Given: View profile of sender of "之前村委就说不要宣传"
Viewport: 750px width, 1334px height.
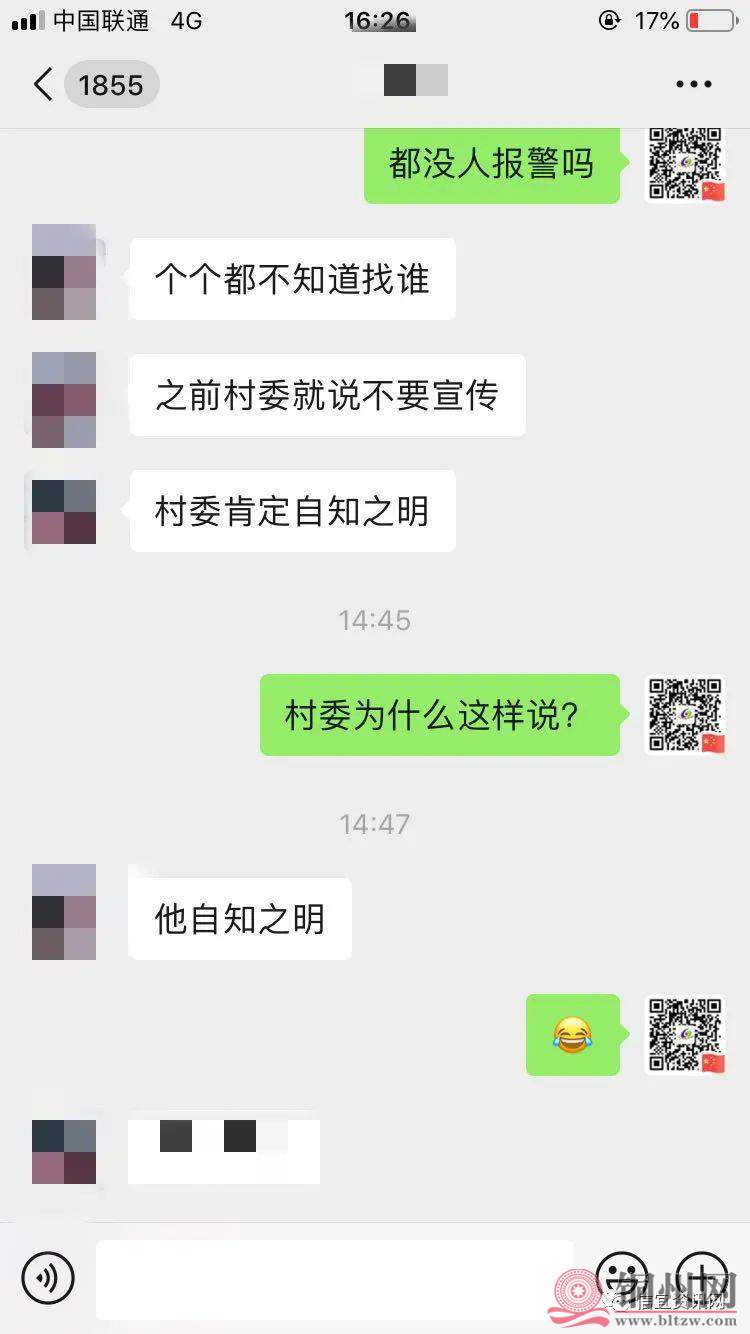Looking at the screenshot, I should [x=64, y=399].
